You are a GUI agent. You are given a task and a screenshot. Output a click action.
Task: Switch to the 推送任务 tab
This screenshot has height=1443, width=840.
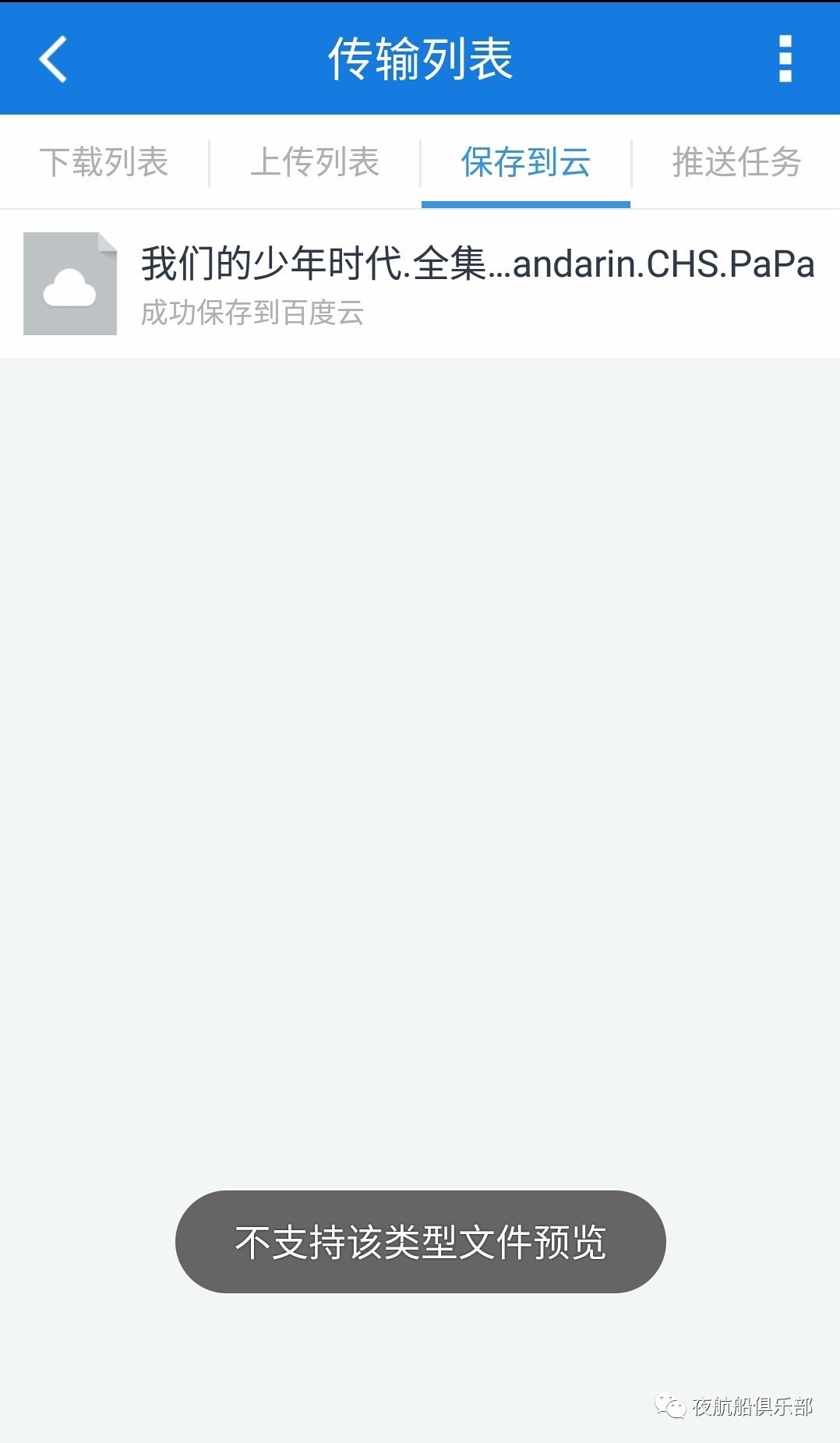[x=736, y=161]
